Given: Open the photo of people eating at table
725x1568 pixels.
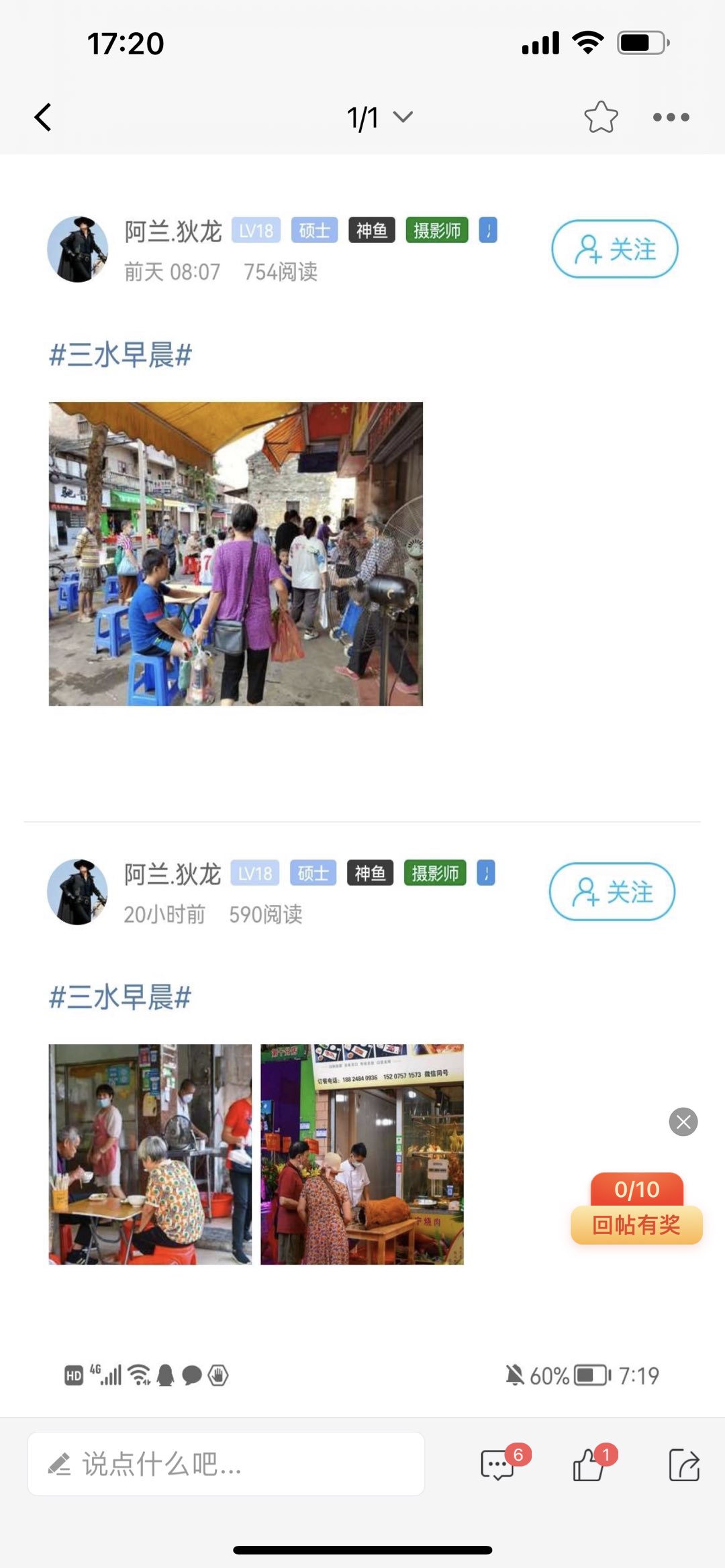Looking at the screenshot, I should pyautogui.click(x=150, y=1154).
